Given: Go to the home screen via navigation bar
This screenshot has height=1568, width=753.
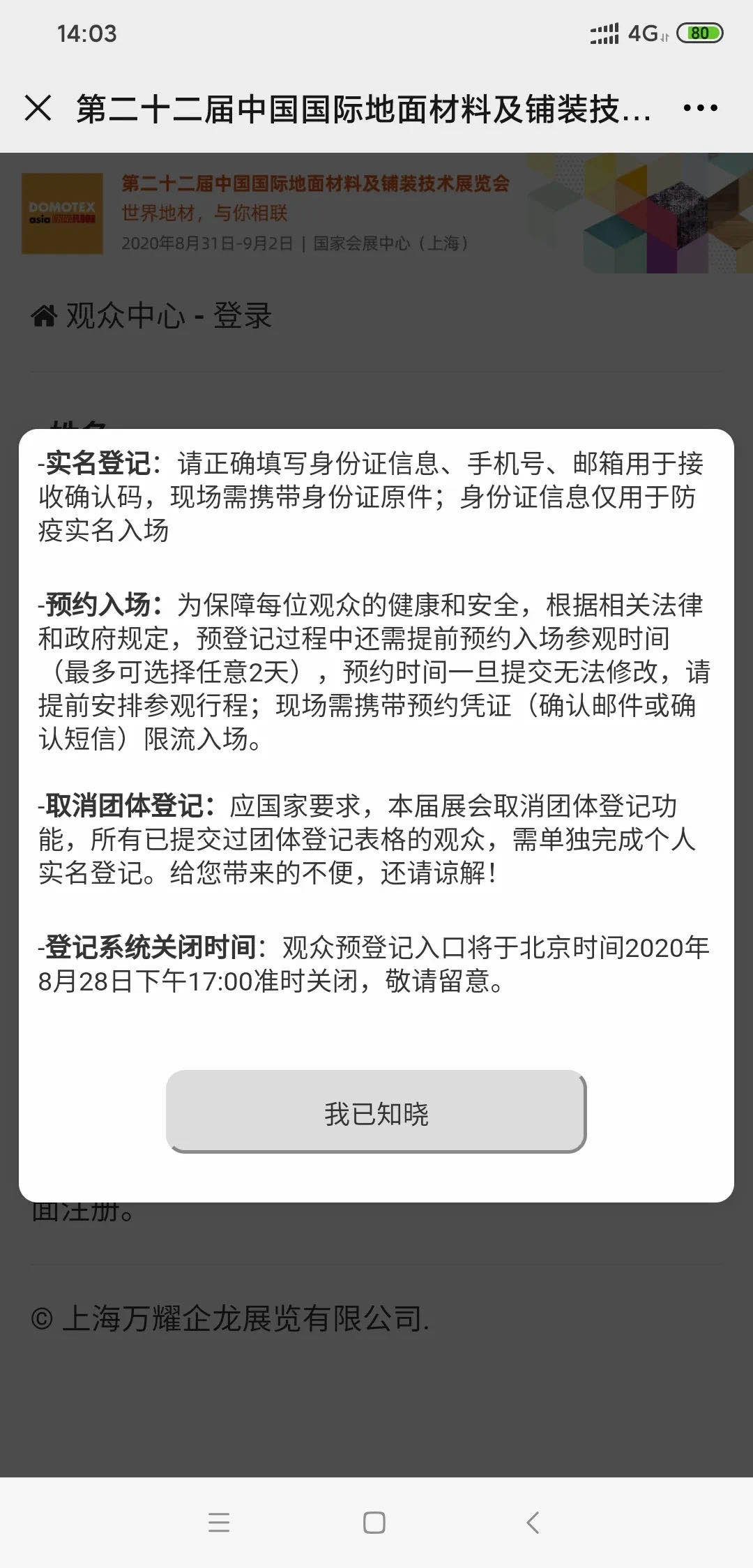Looking at the screenshot, I should (374, 1523).
